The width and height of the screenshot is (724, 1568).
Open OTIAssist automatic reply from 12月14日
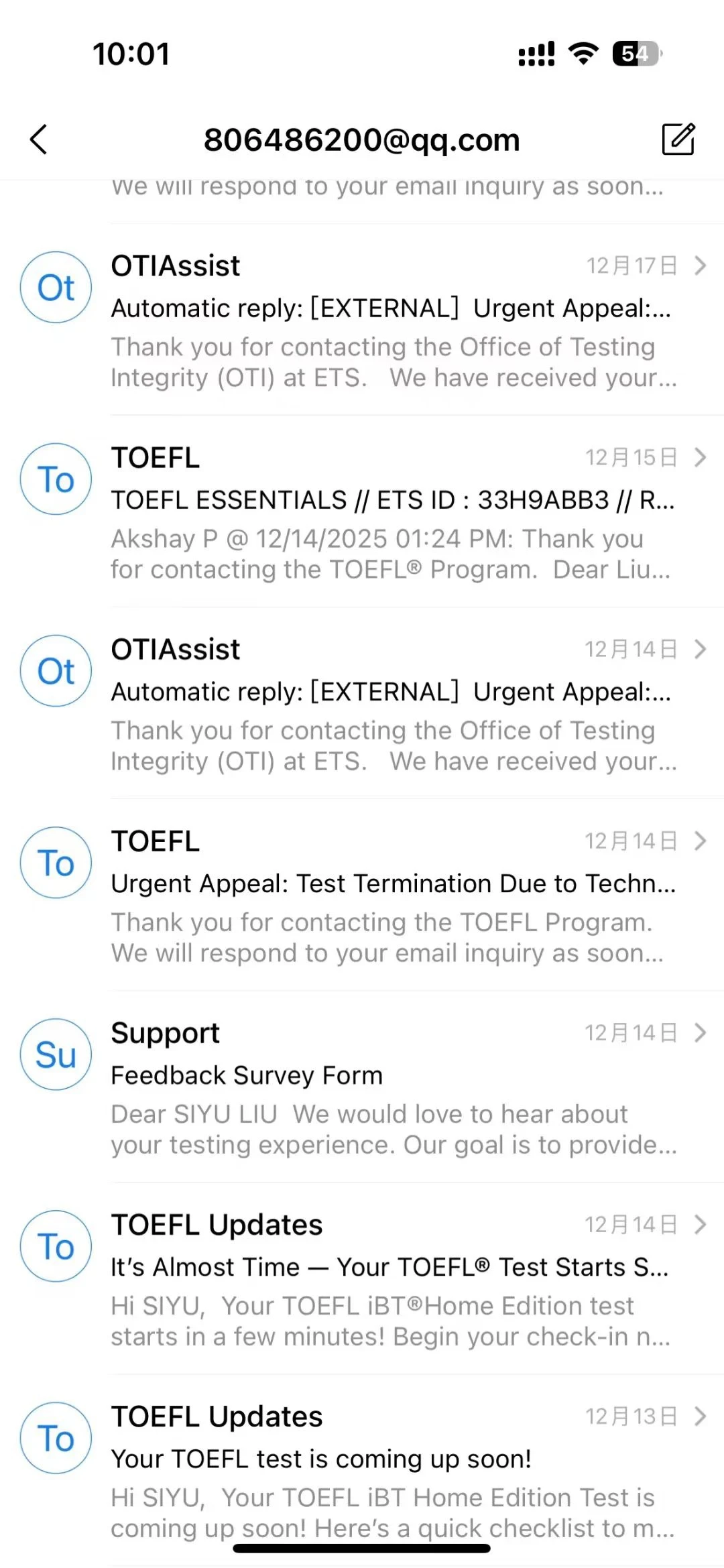pos(362,703)
